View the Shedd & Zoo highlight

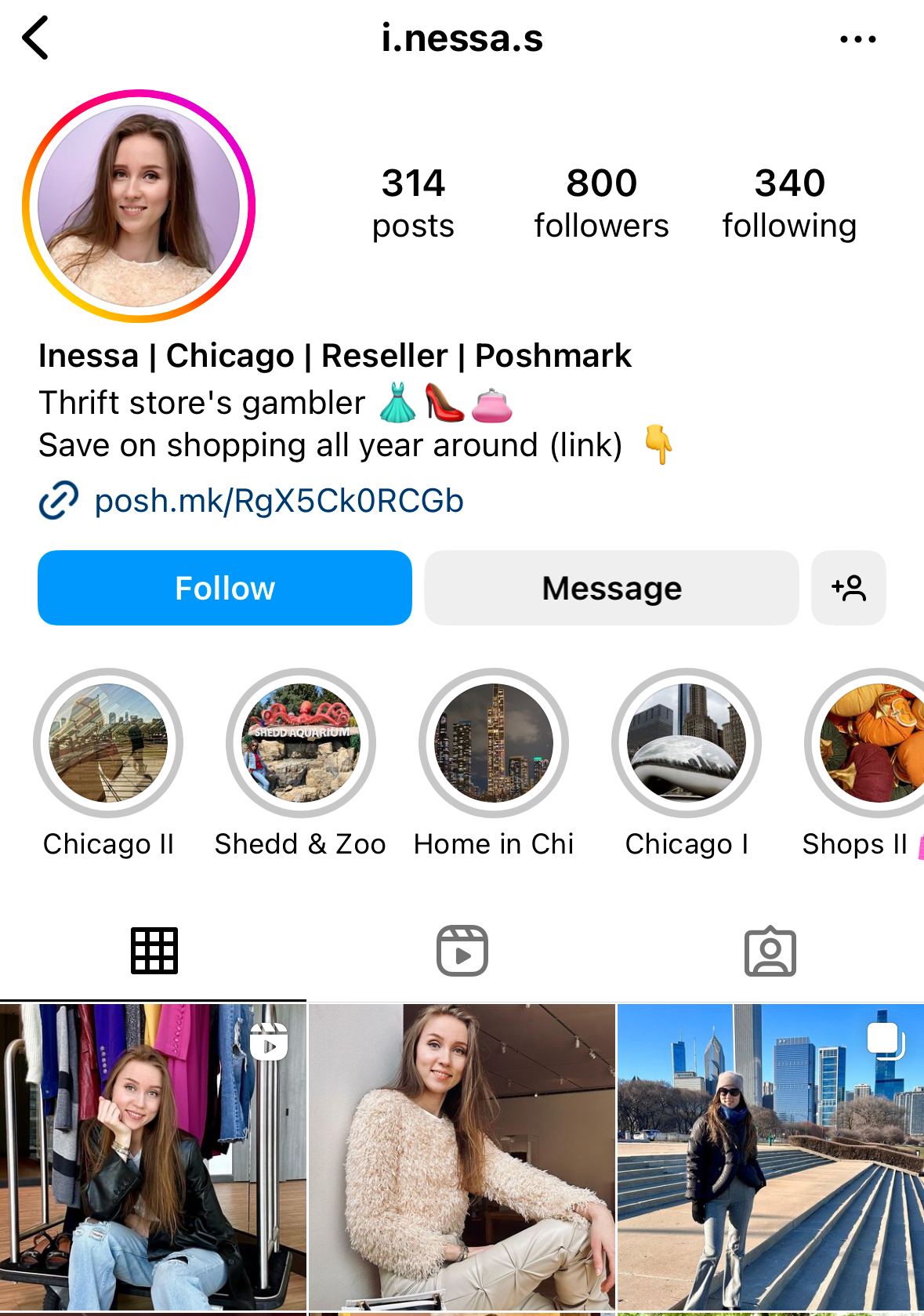tap(301, 742)
